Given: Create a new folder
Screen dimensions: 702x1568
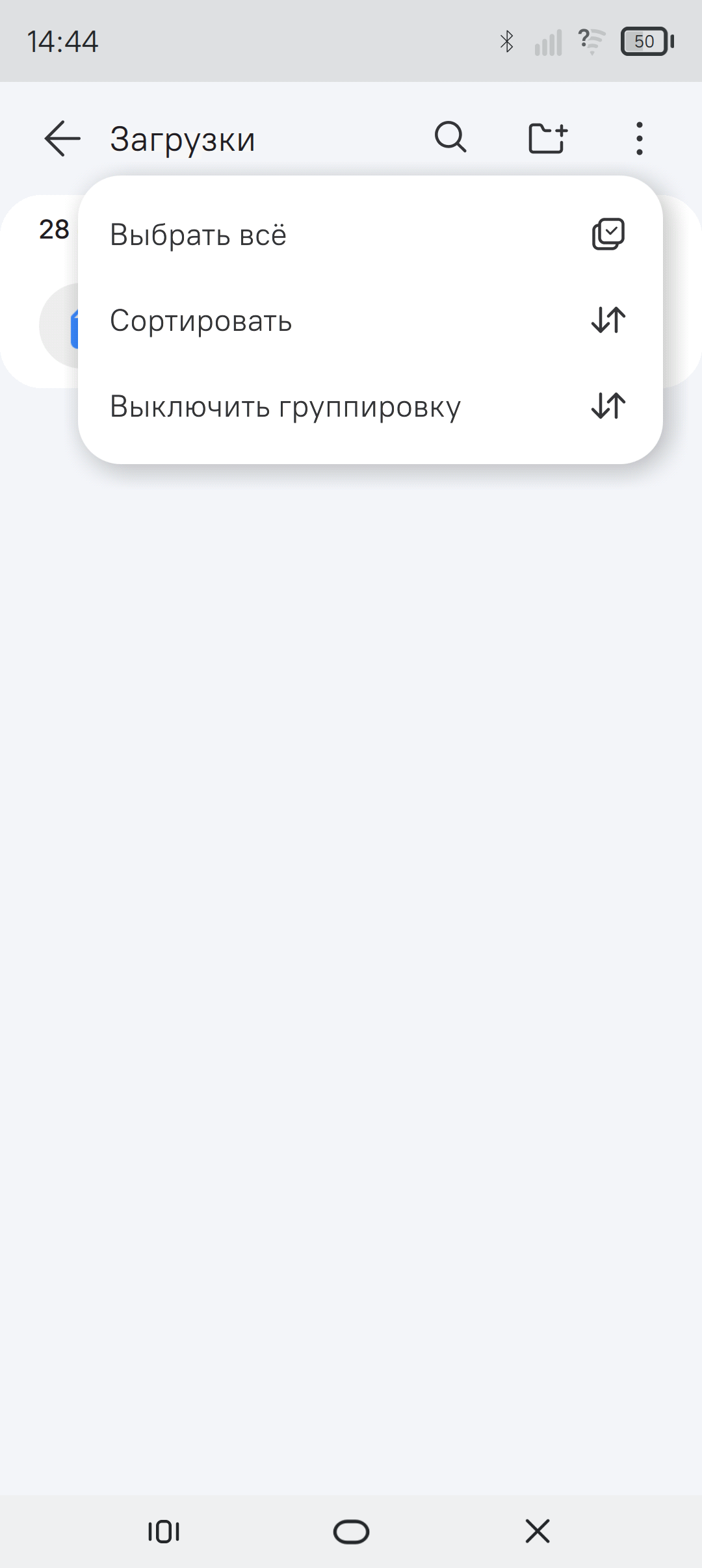Looking at the screenshot, I should pyautogui.click(x=547, y=138).
